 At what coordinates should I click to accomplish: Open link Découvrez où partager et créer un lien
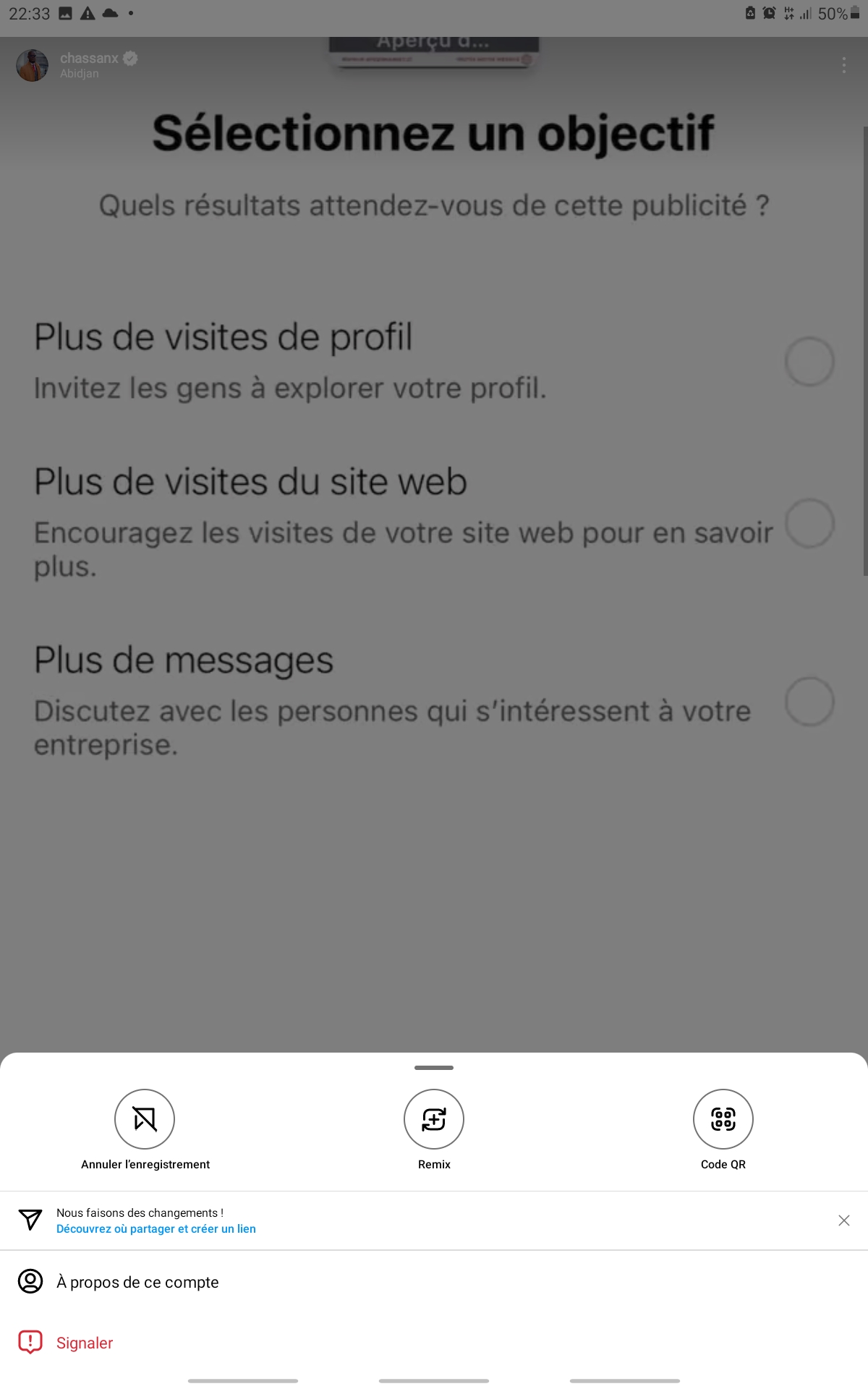pyautogui.click(x=156, y=1228)
